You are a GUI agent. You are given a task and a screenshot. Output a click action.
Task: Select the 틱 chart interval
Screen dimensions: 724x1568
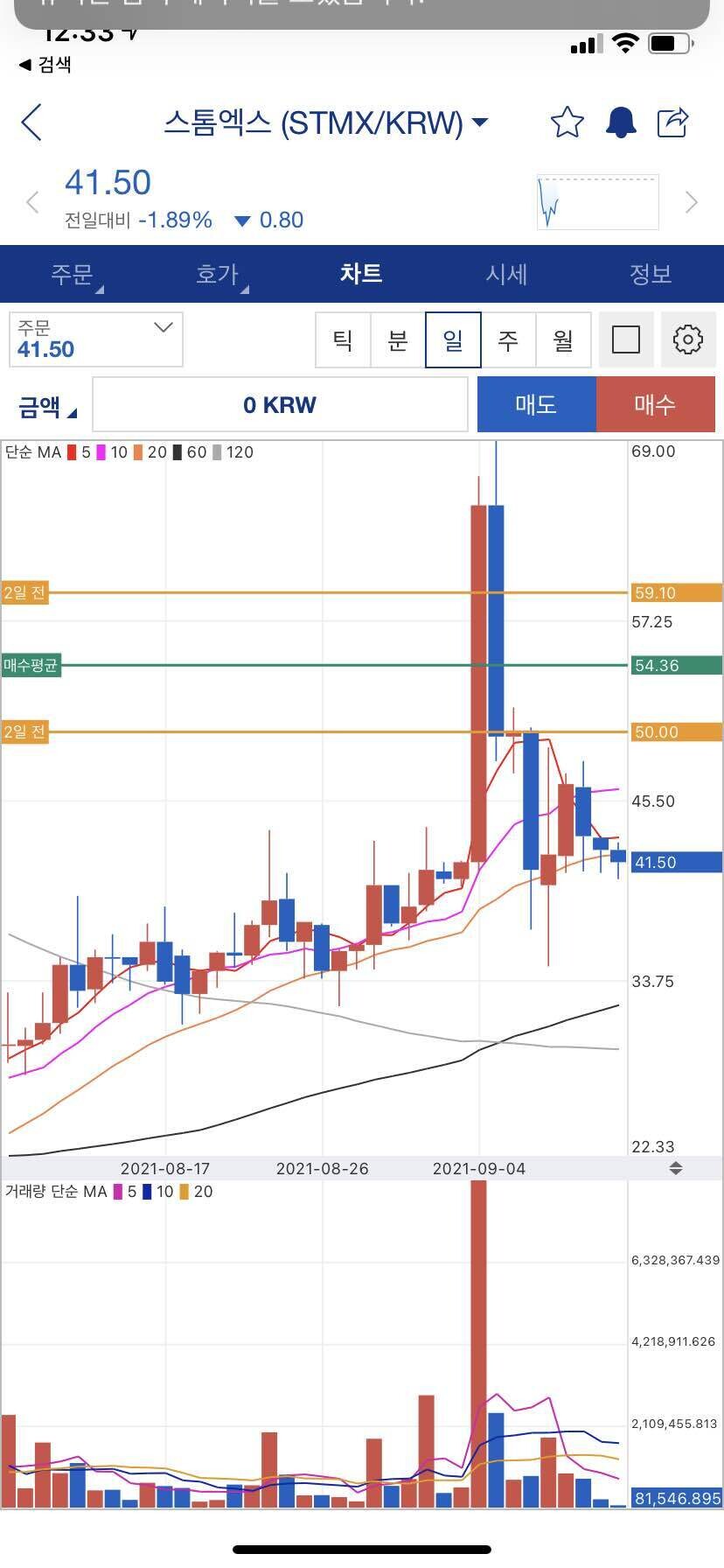coord(343,339)
